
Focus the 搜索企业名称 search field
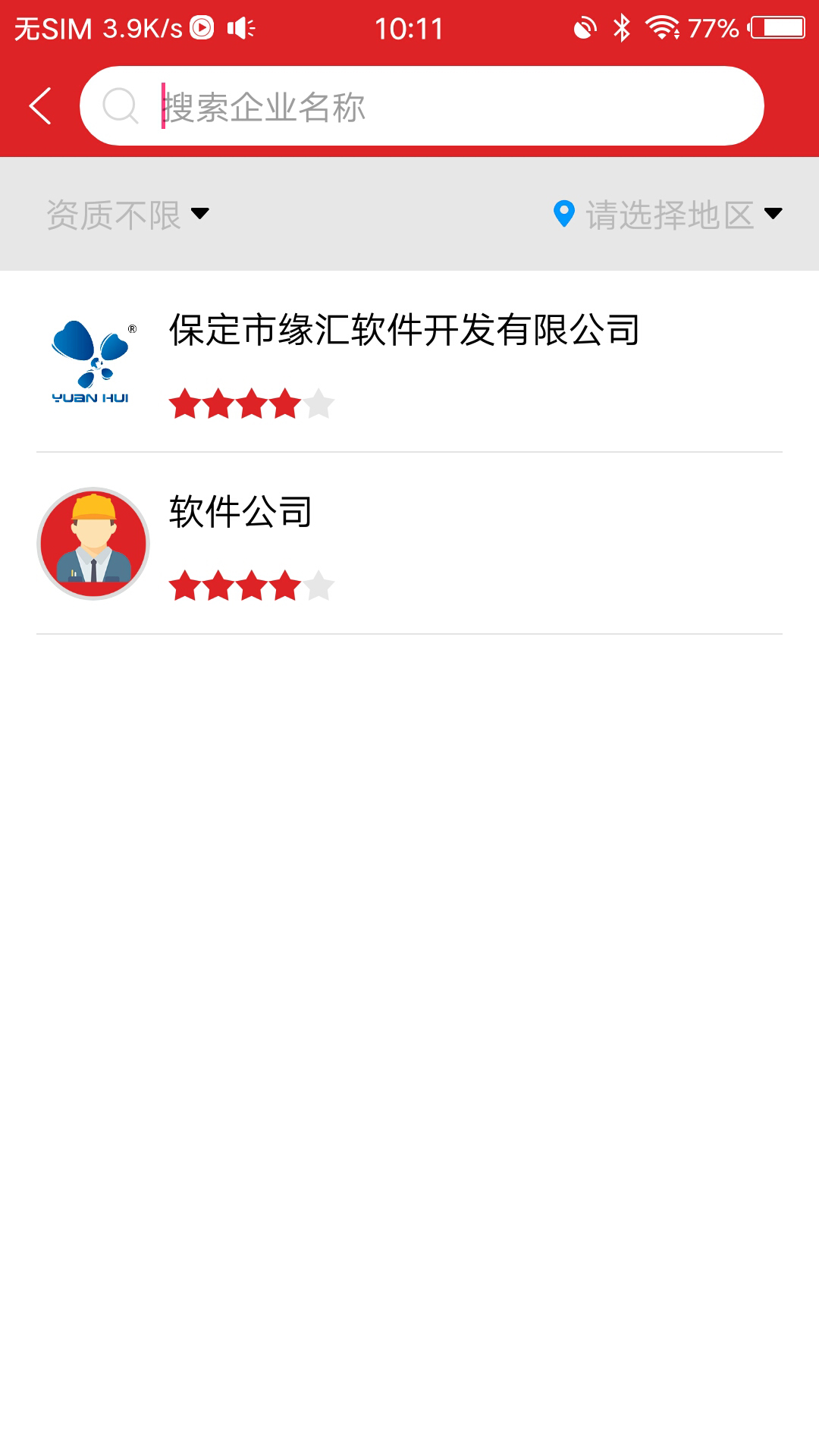pyautogui.click(x=440, y=106)
